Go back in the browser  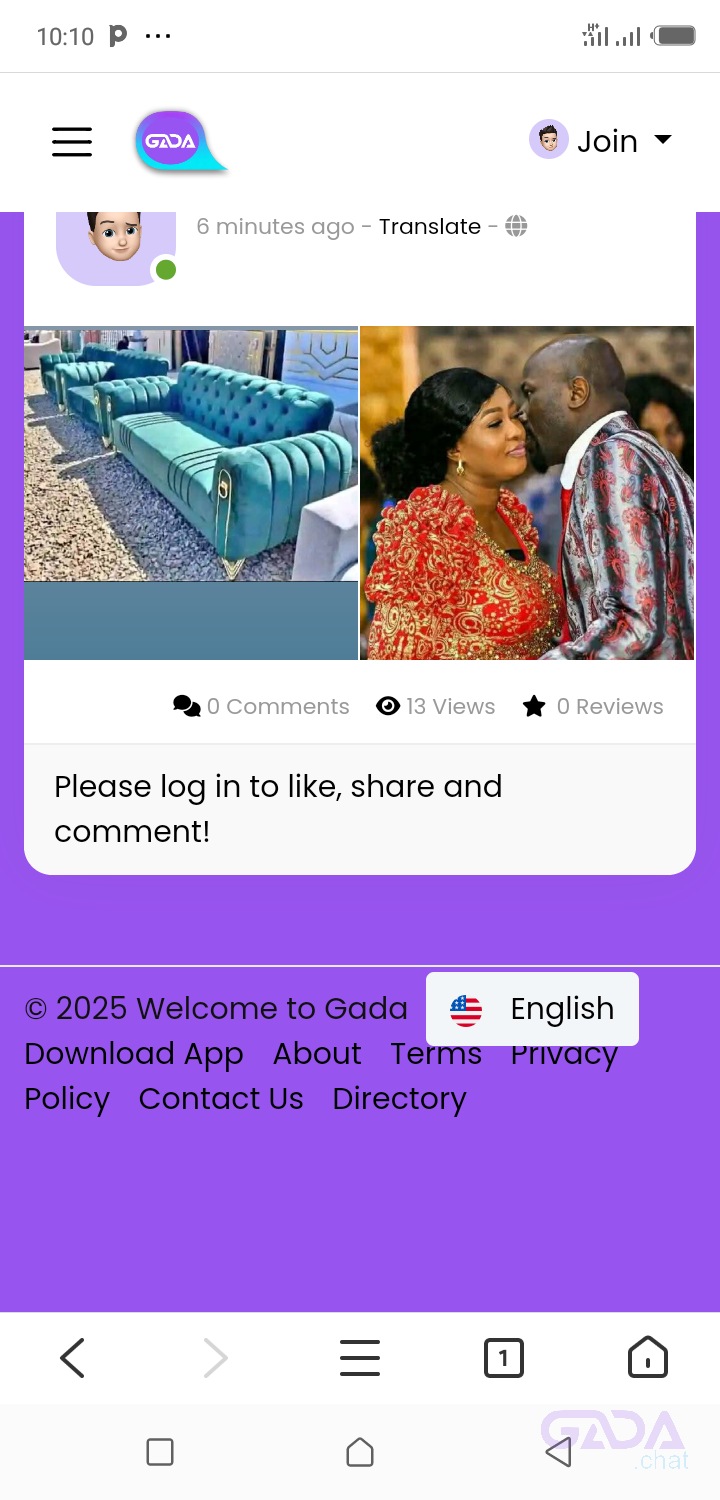pos(72,1358)
